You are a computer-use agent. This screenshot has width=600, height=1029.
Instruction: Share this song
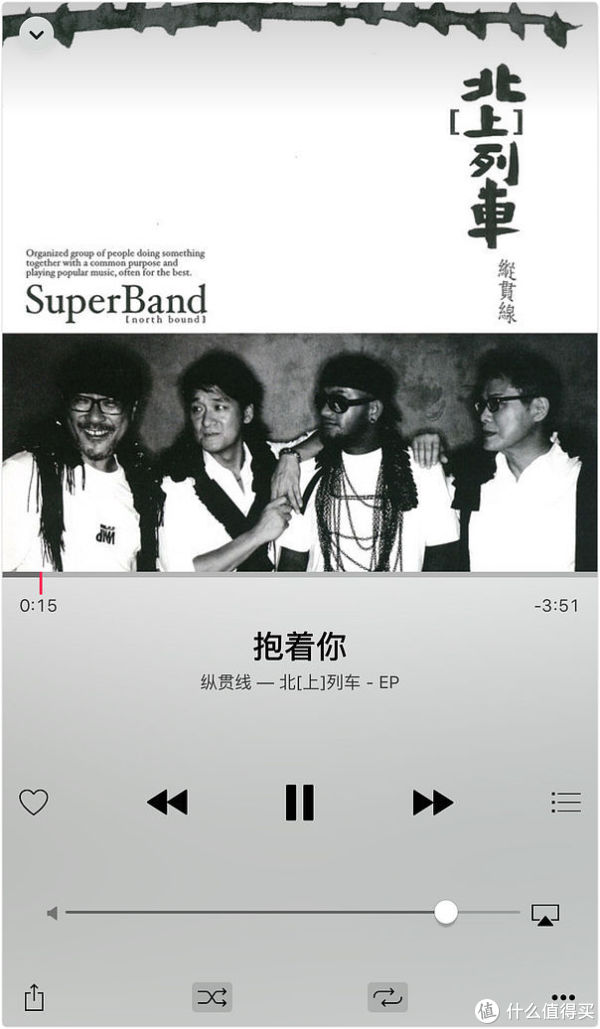point(34,997)
